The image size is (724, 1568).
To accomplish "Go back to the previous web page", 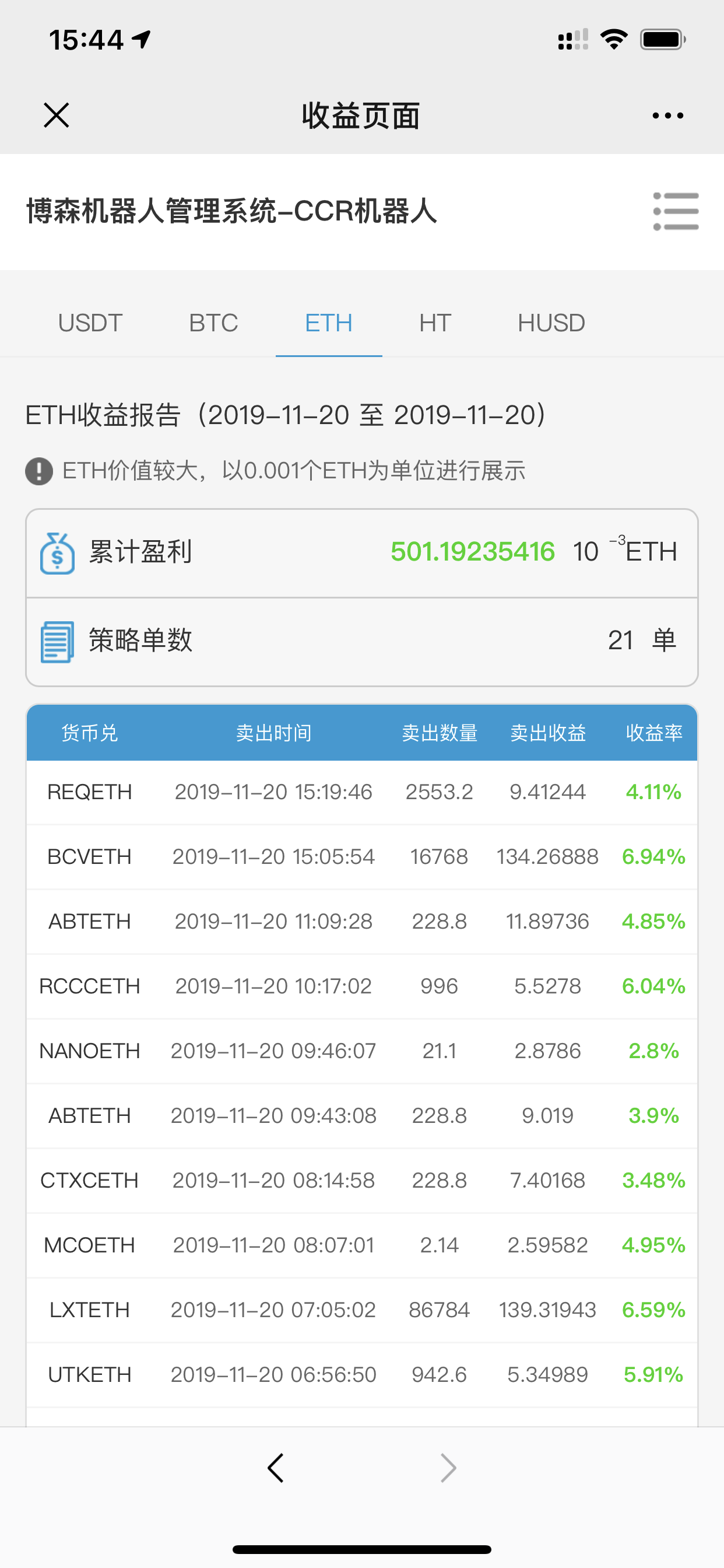I will click(276, 1468).
